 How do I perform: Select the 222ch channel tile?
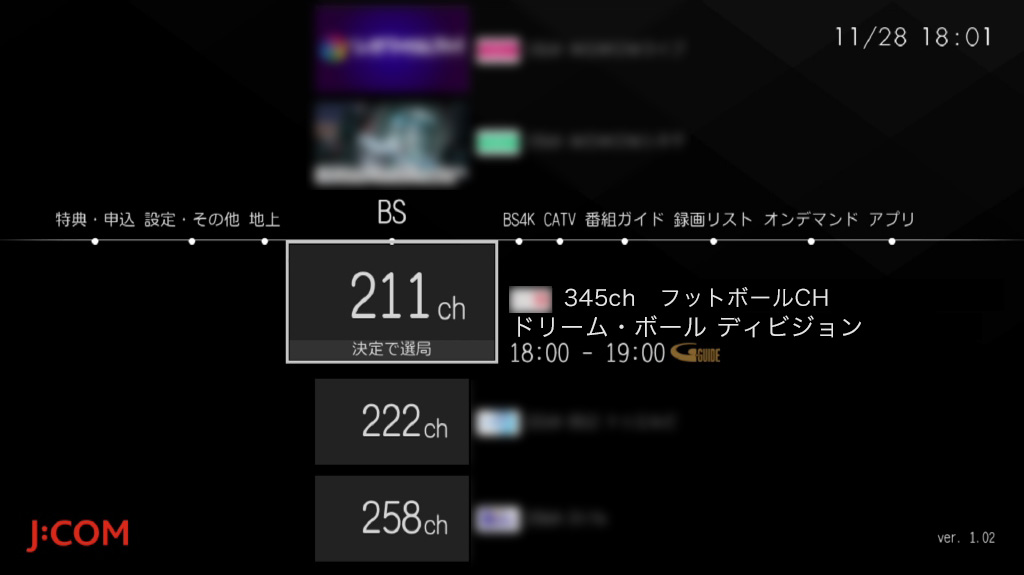pos(392,422)
